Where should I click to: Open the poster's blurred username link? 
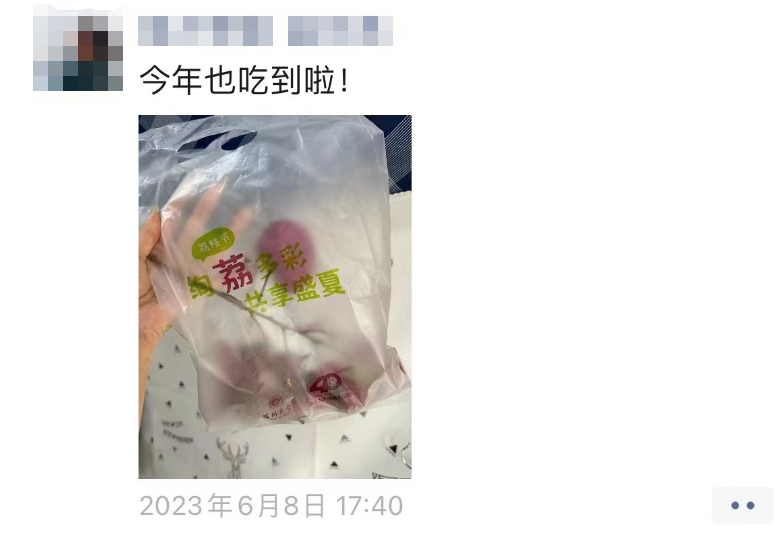click(265, 31)
